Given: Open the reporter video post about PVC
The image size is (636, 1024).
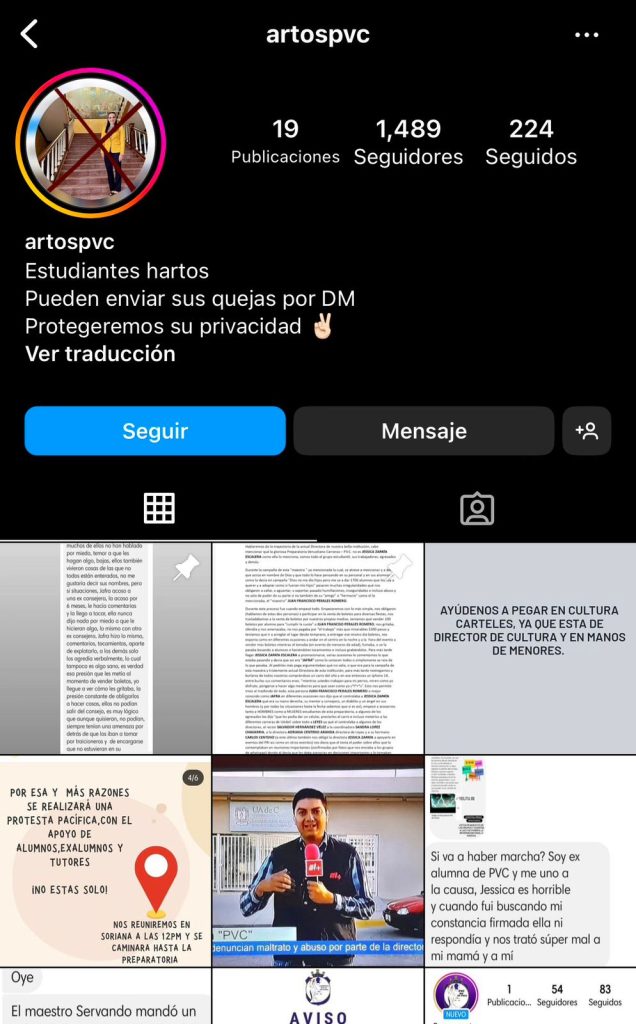Looking at the screenshot, I should [317, 860].
